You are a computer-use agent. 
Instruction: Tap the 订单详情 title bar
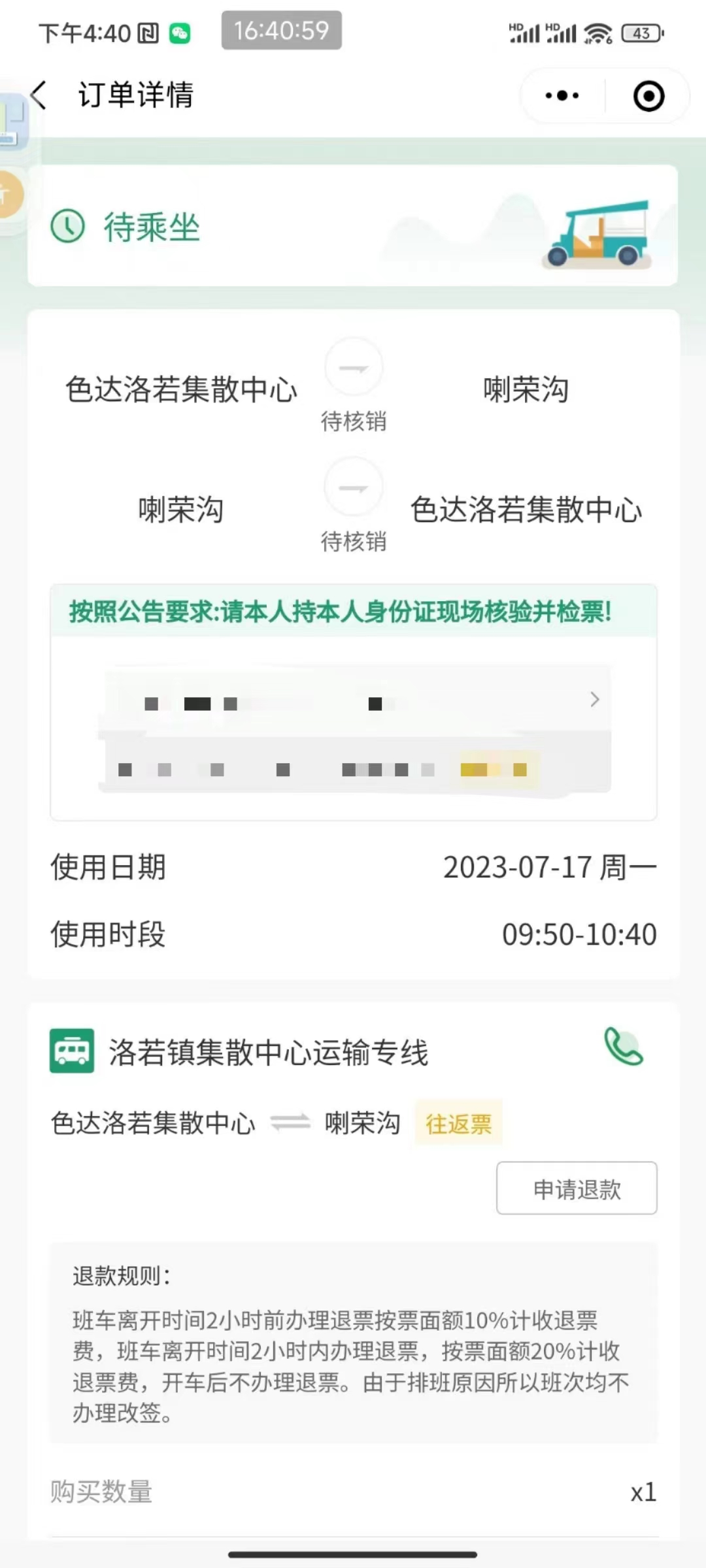click(135, 95)
